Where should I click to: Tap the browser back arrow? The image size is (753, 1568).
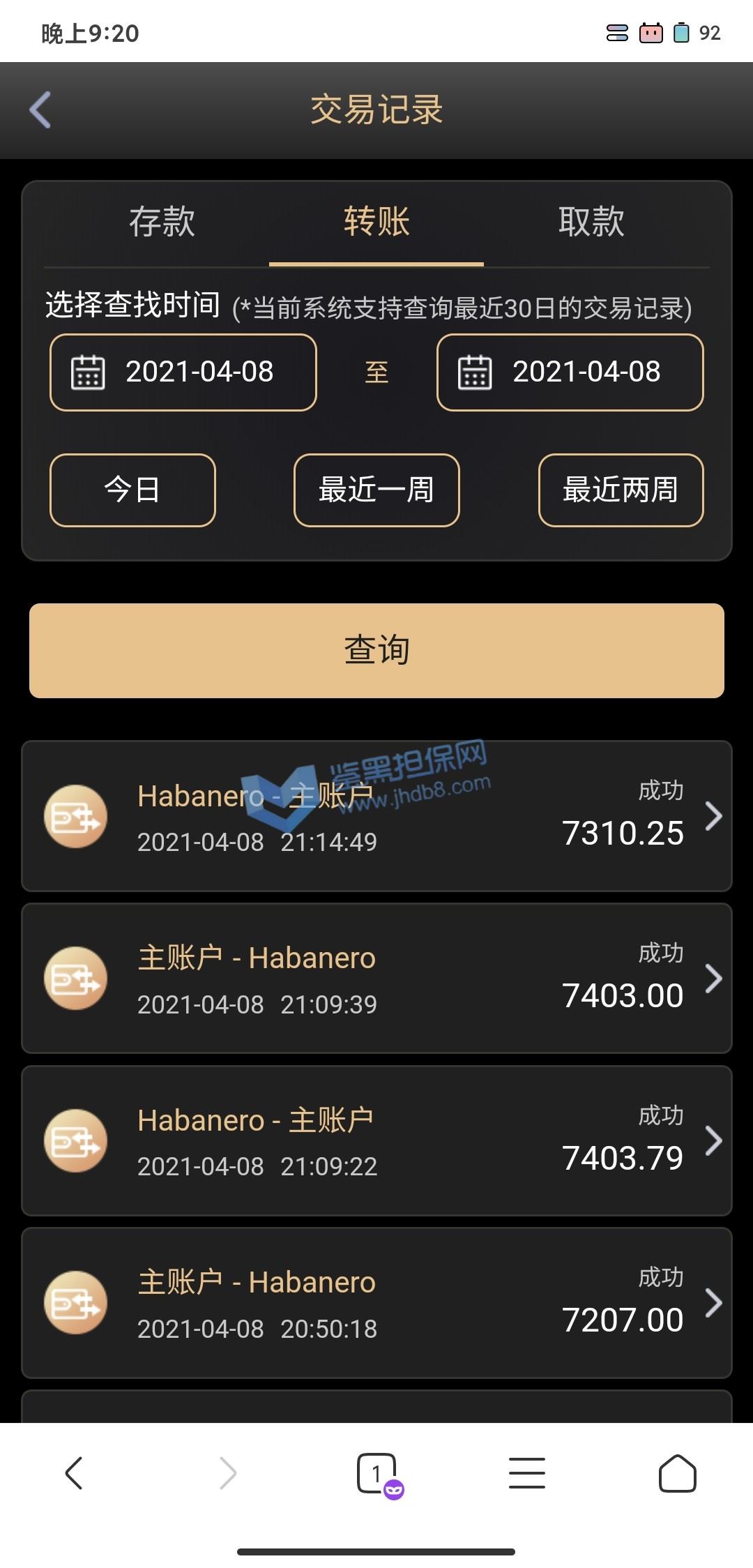point(74,1473)
